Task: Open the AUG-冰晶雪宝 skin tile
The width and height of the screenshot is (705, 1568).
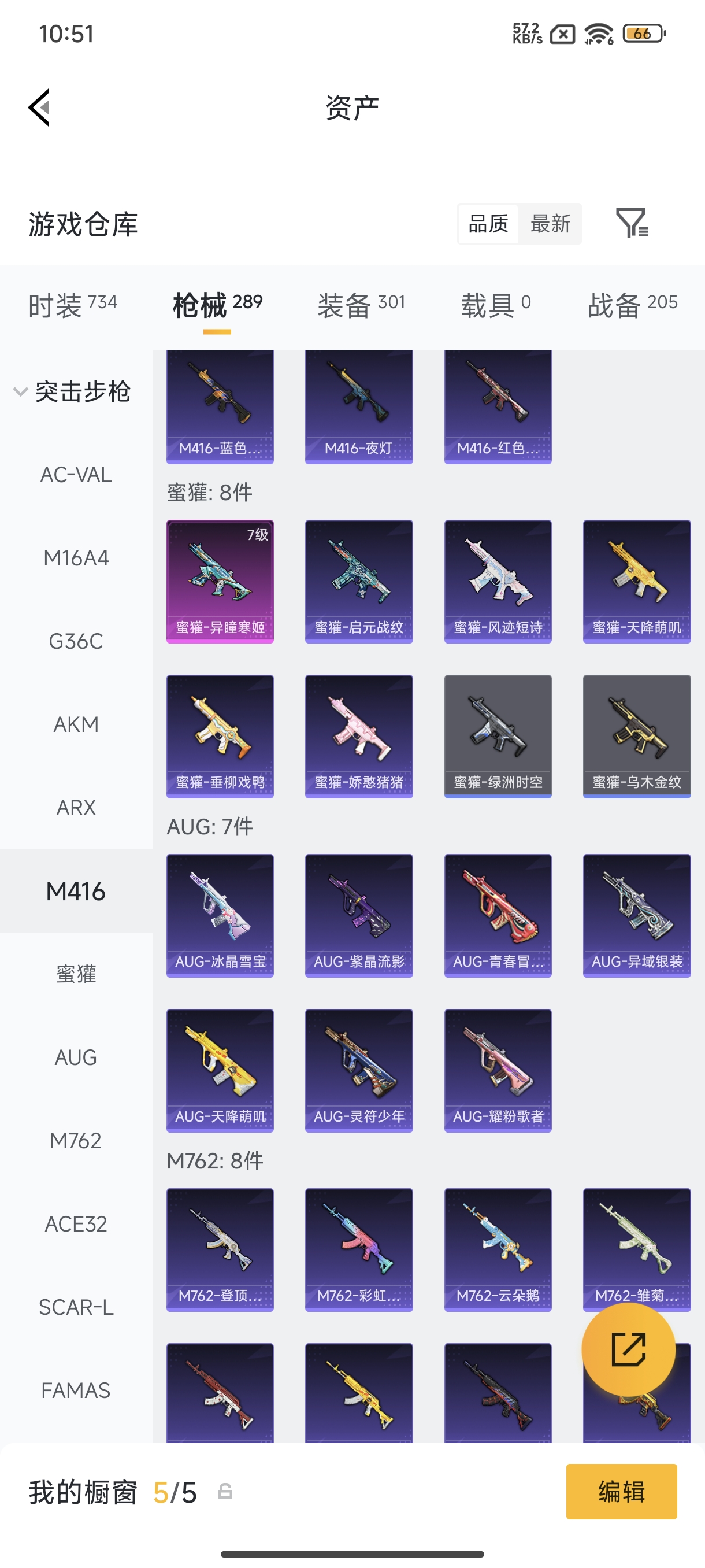Action: 220,915
